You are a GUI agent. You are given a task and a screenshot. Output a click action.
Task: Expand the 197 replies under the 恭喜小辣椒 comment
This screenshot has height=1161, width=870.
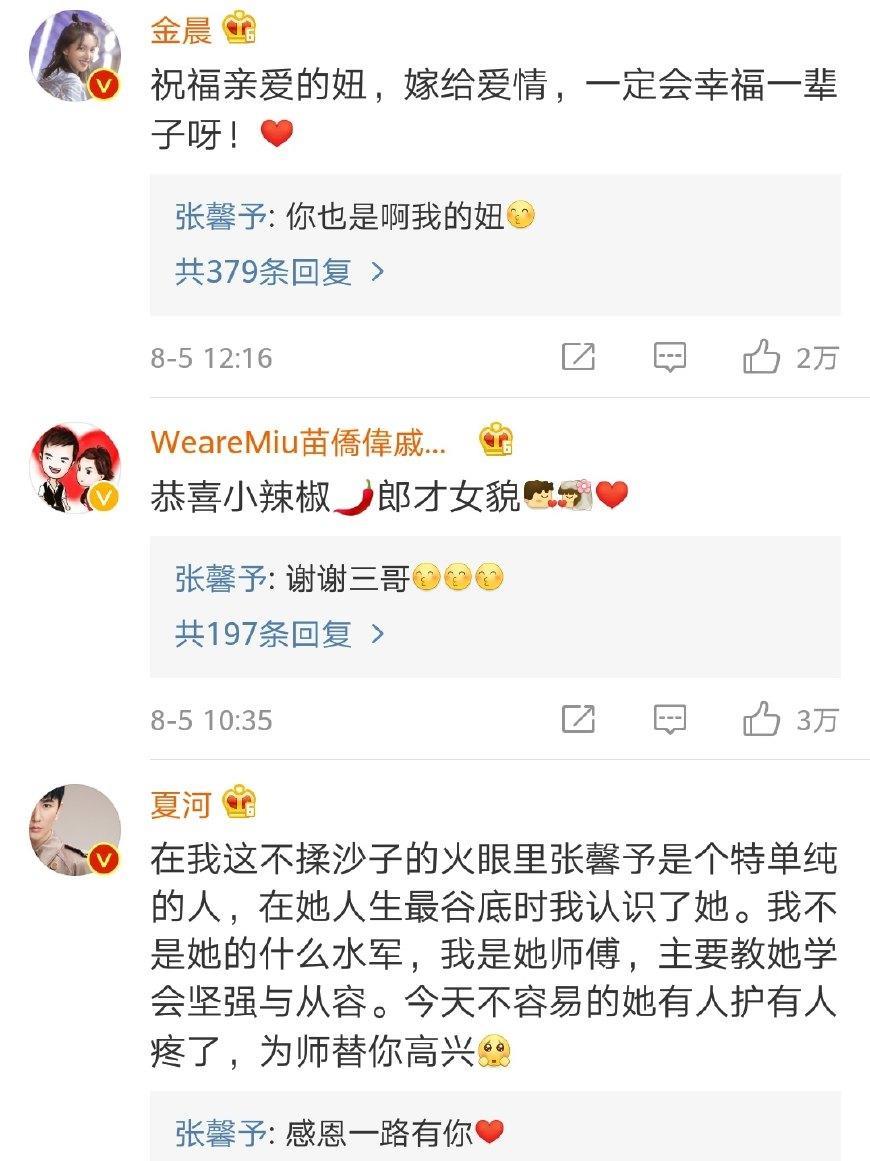coord(279,633)
